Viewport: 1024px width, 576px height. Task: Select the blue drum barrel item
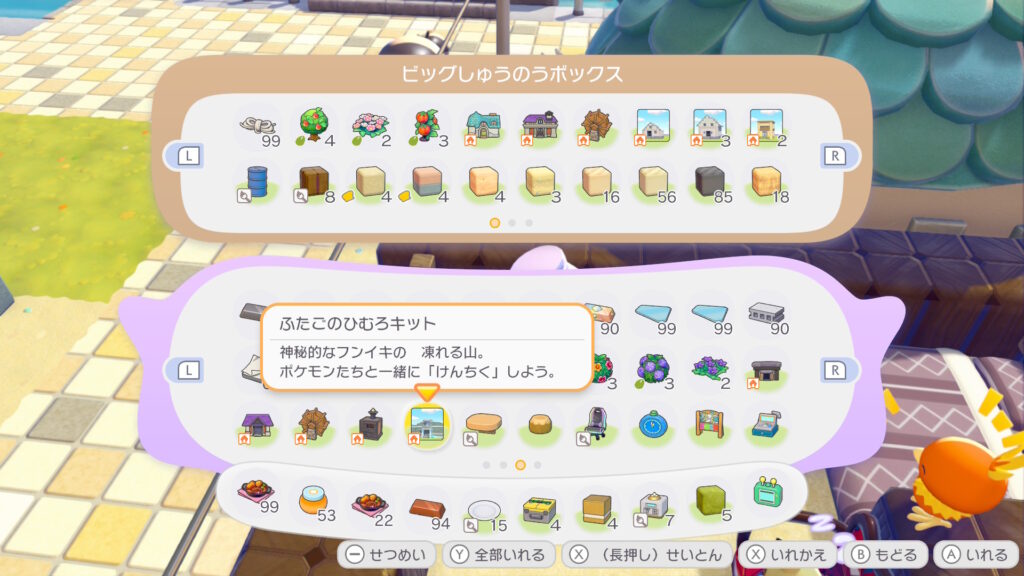coord(256,182)
